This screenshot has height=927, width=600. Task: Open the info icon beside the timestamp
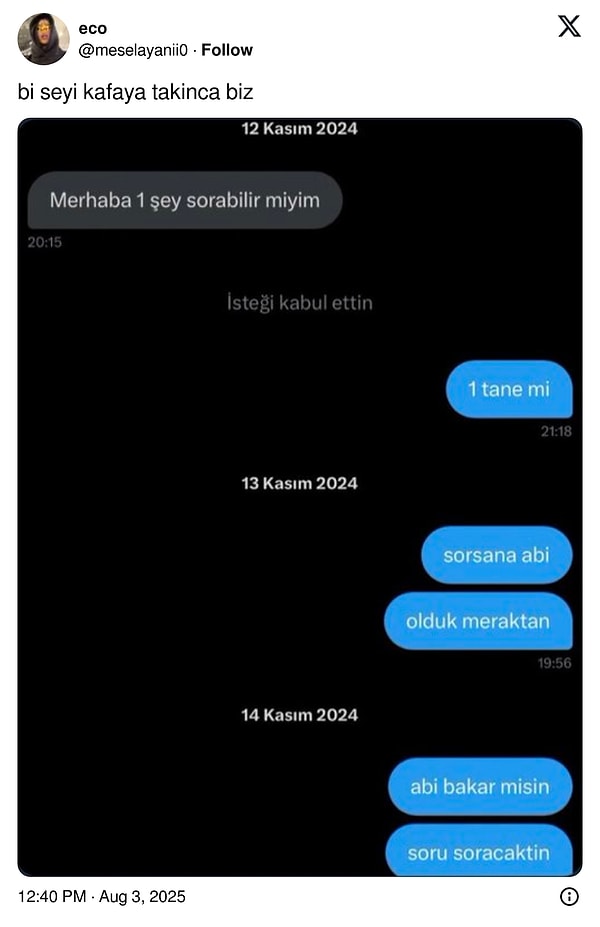[x=569, y=896]
